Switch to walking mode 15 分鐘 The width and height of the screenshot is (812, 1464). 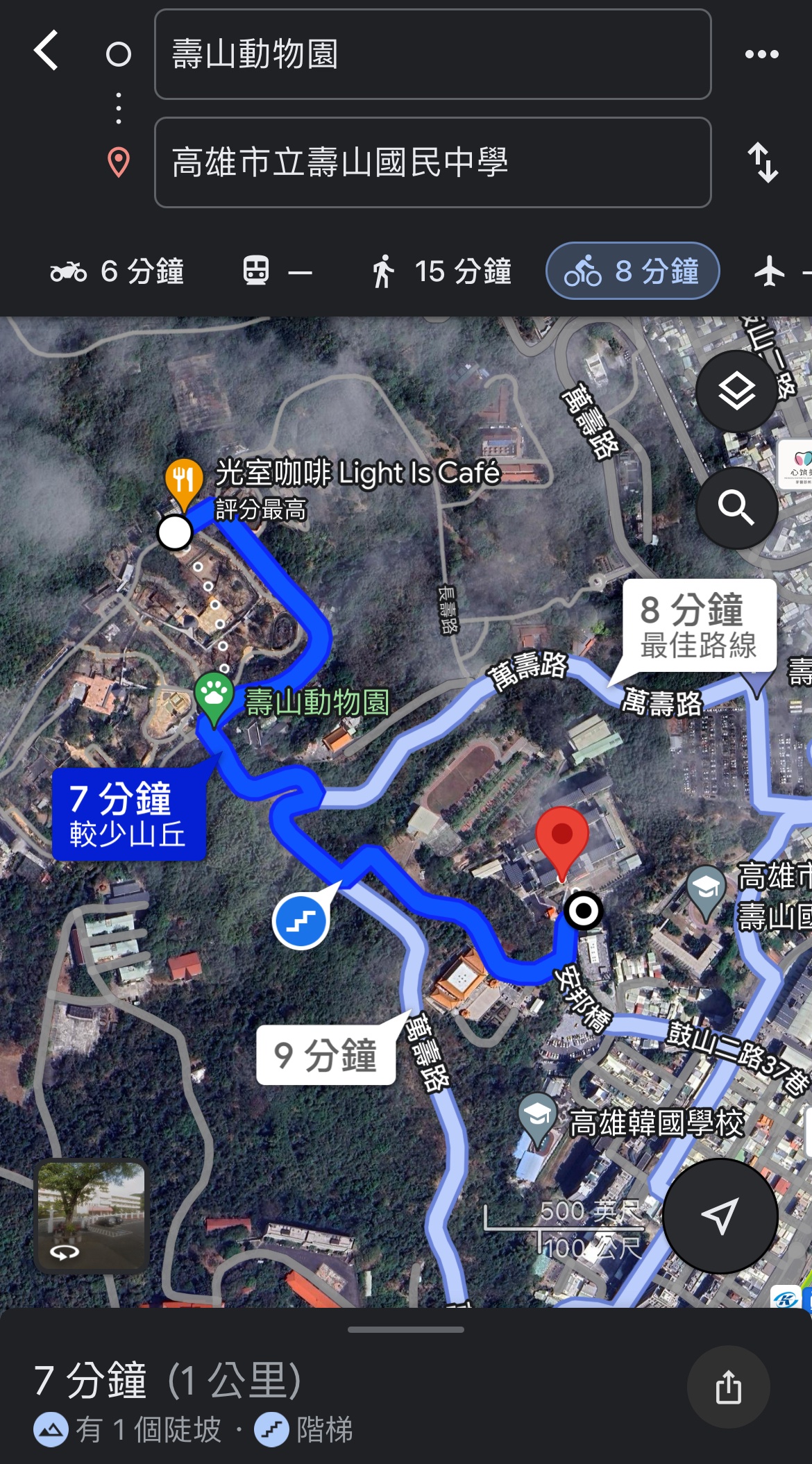(441, 271)
